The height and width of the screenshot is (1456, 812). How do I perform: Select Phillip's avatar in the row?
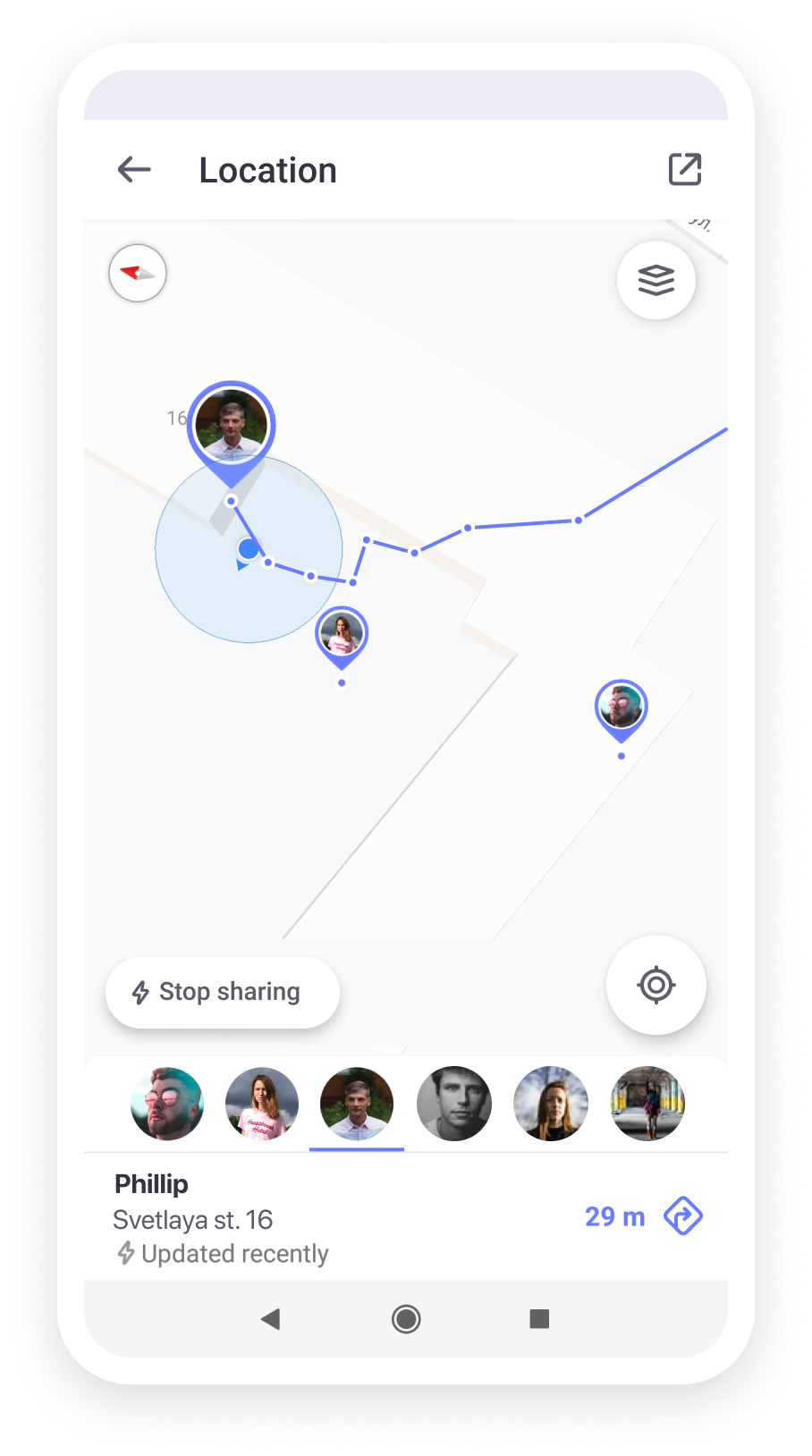click(357, 1104)
